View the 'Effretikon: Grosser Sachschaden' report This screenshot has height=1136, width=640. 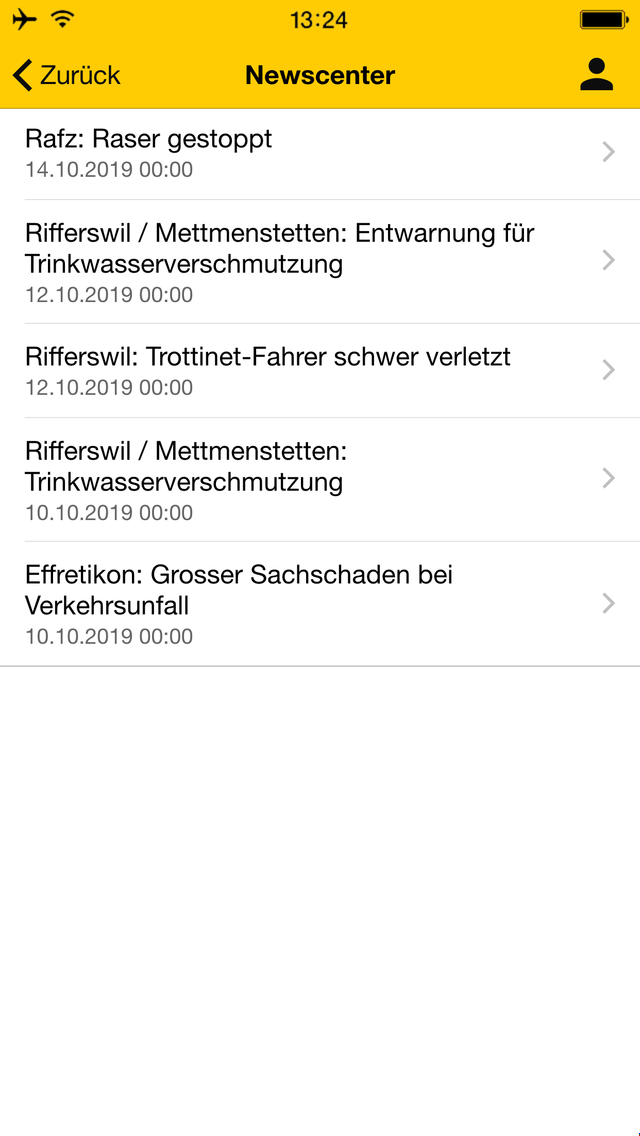click(320, 604)
